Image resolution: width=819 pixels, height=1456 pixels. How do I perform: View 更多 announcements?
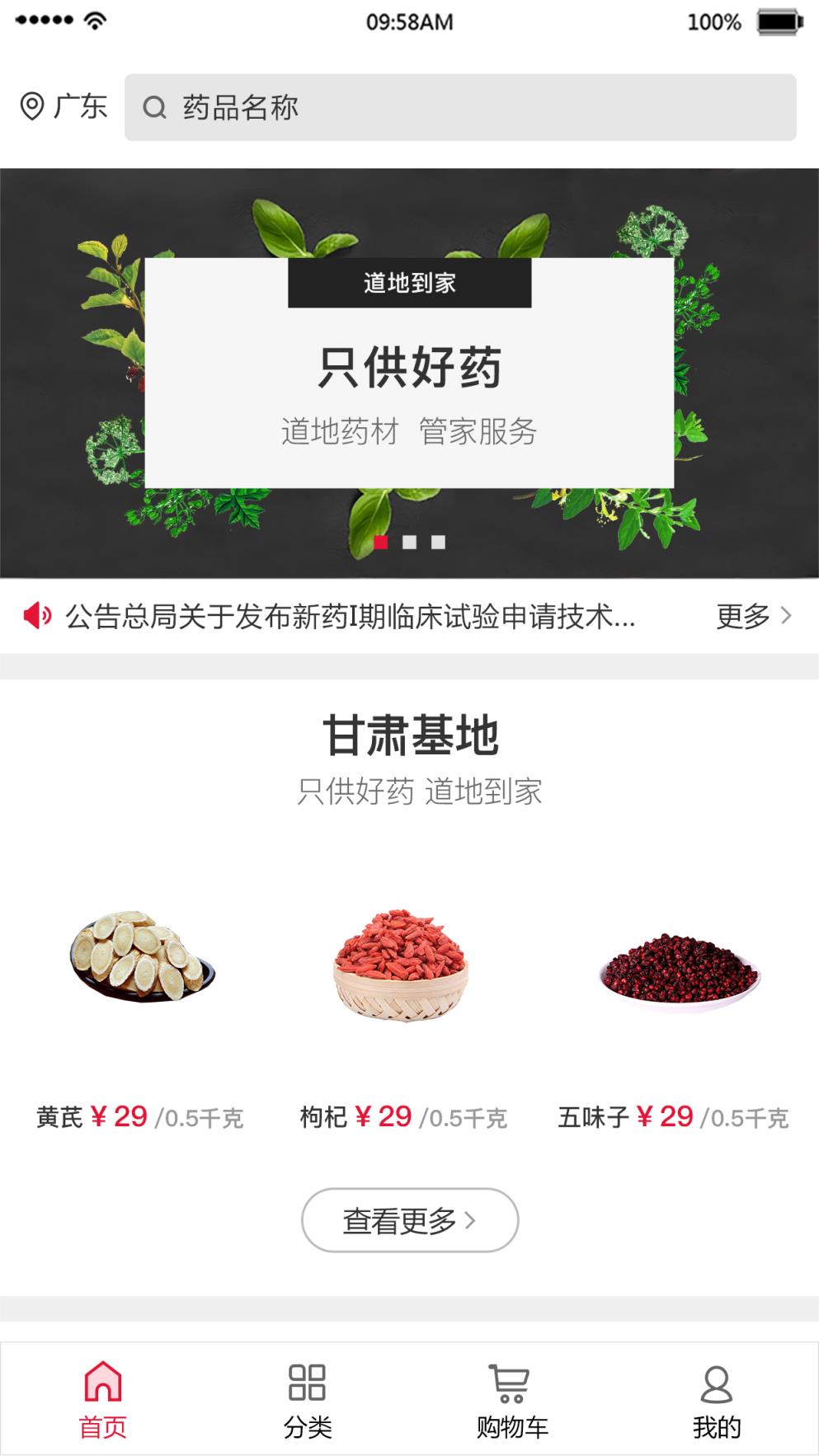(x=753, y=616)
